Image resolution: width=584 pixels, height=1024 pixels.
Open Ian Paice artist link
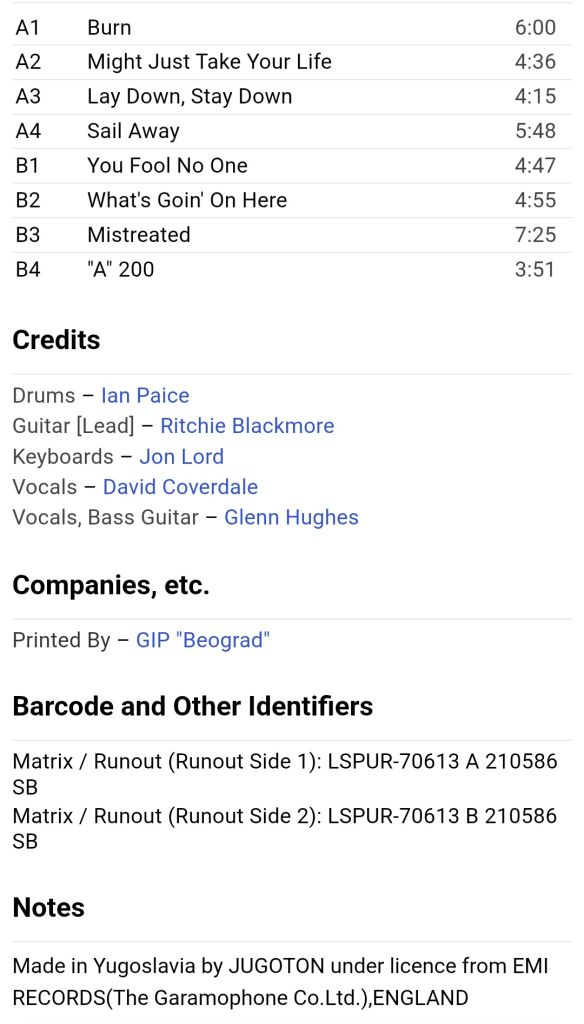pos(145,396)
